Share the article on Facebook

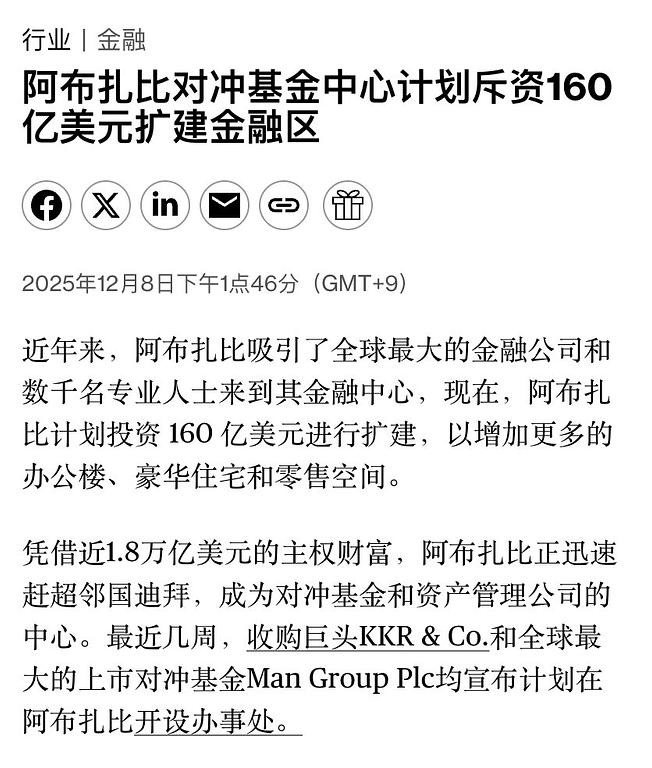(46, 206)
